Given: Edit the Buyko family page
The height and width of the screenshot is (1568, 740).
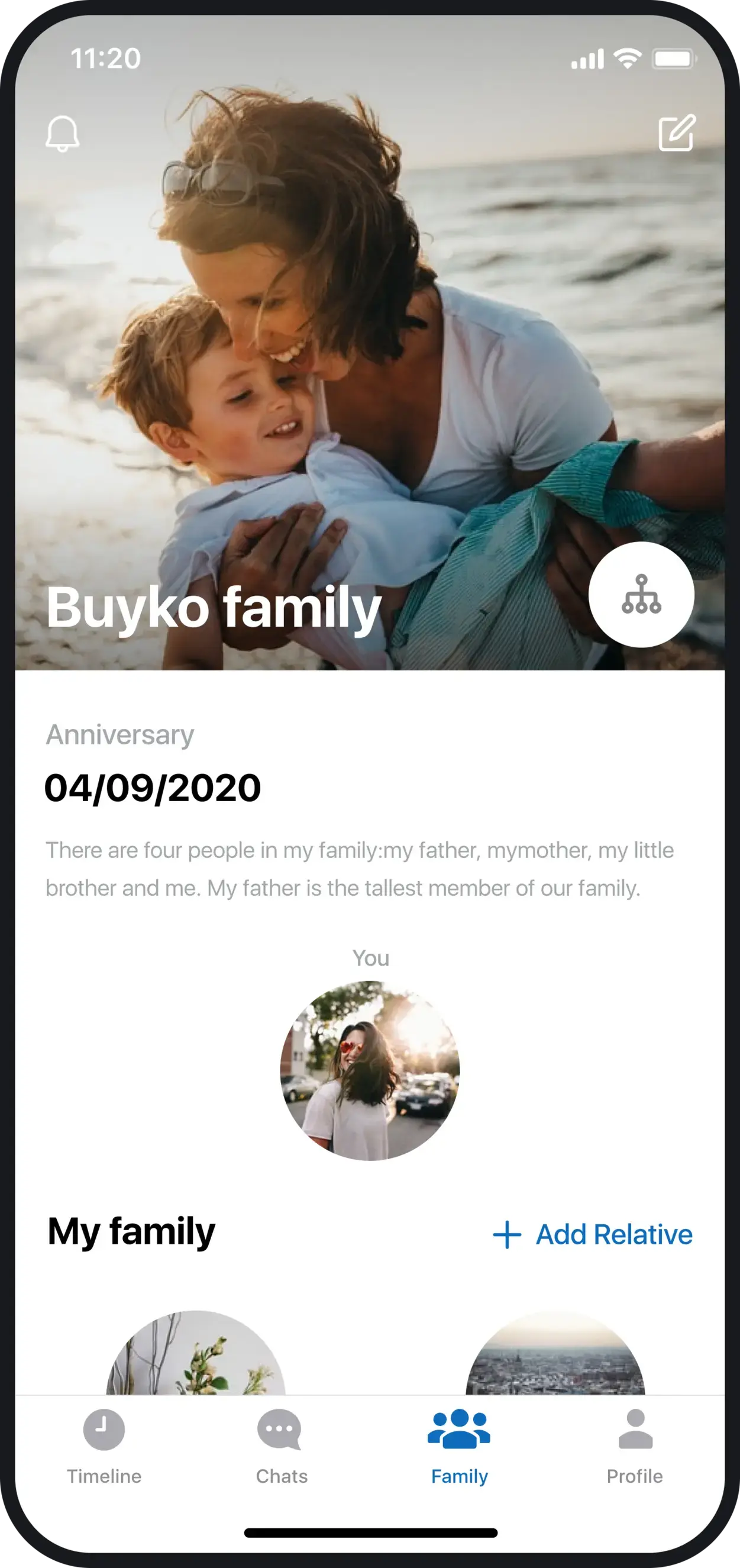Looking at the screenshot, I should tap(677, 132).
